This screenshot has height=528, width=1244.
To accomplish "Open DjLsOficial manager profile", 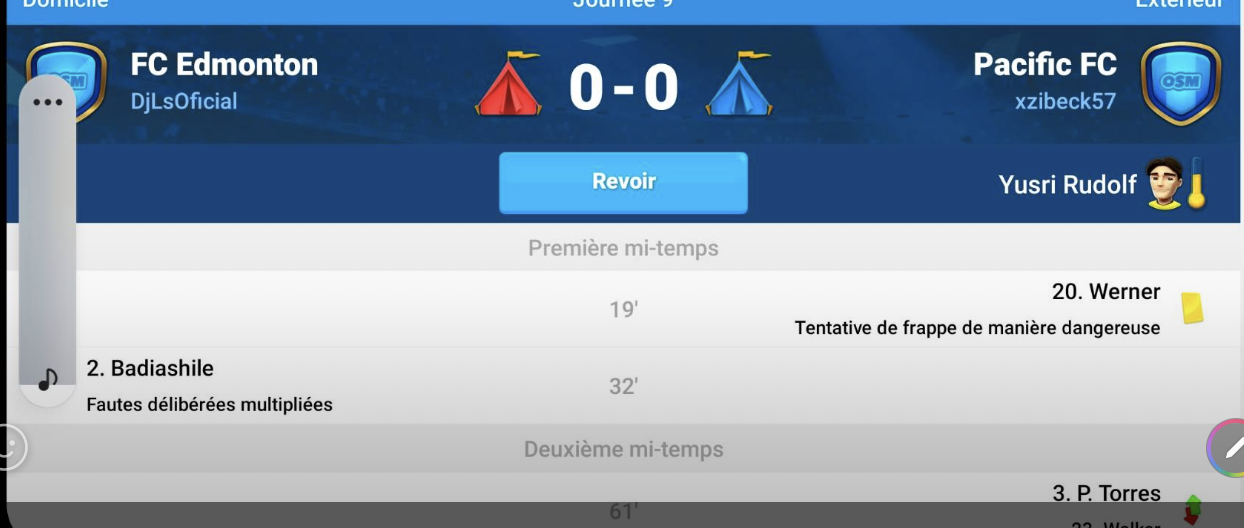I will (184, 101).
